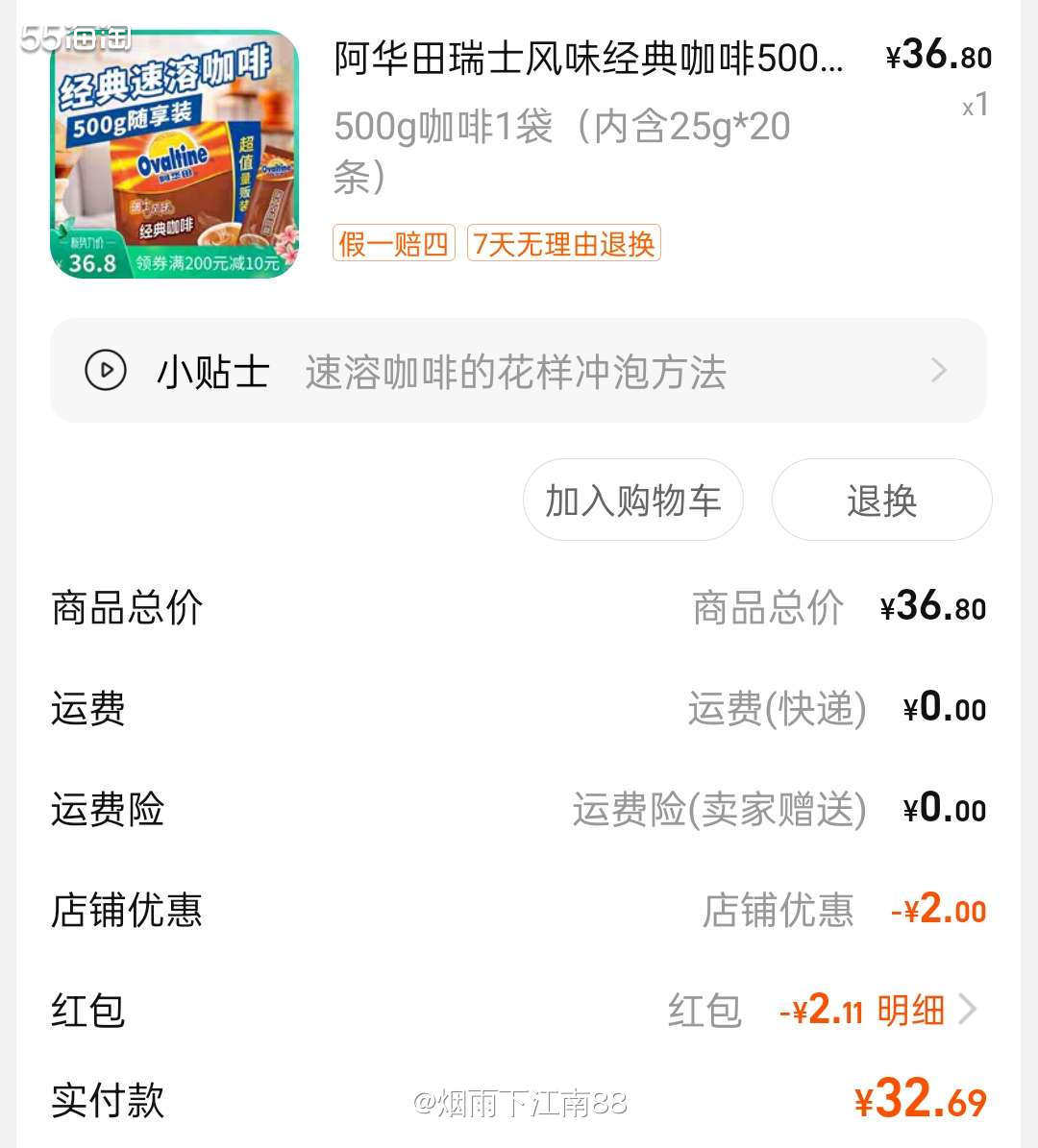Tap the 加入购物车 button
The height and width of the screenshot is (1148, 1038).
632,500
